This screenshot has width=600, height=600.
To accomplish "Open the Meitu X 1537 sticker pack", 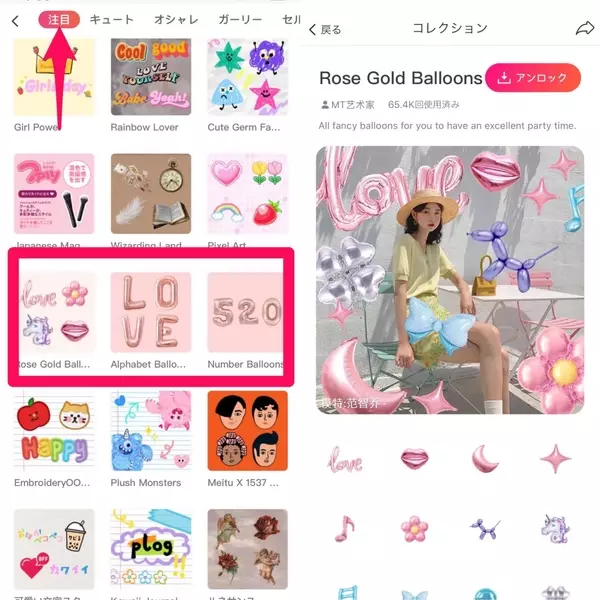I will coord(247,432).
